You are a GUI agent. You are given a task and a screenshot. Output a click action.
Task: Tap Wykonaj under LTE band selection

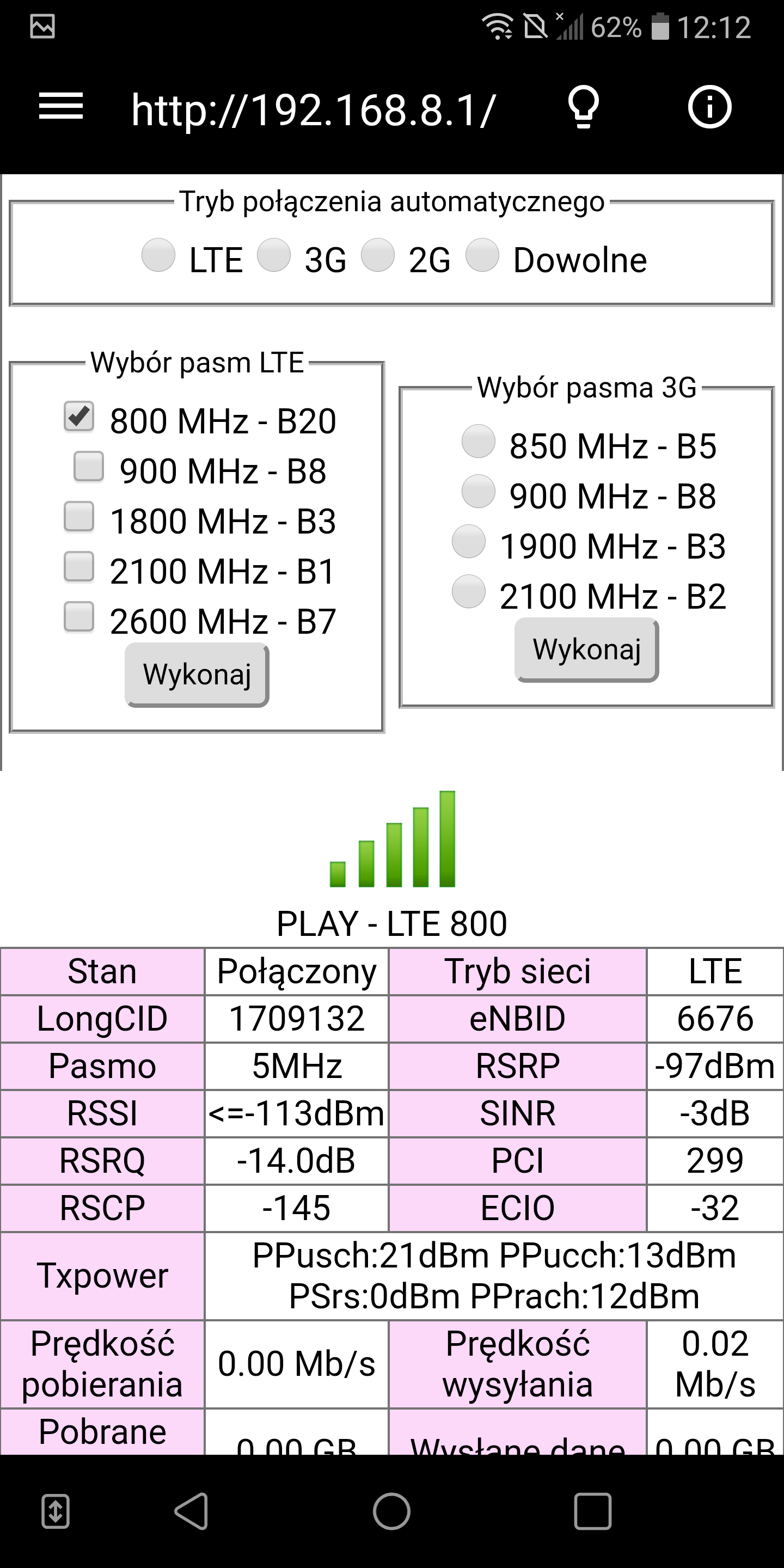[197, 675]
